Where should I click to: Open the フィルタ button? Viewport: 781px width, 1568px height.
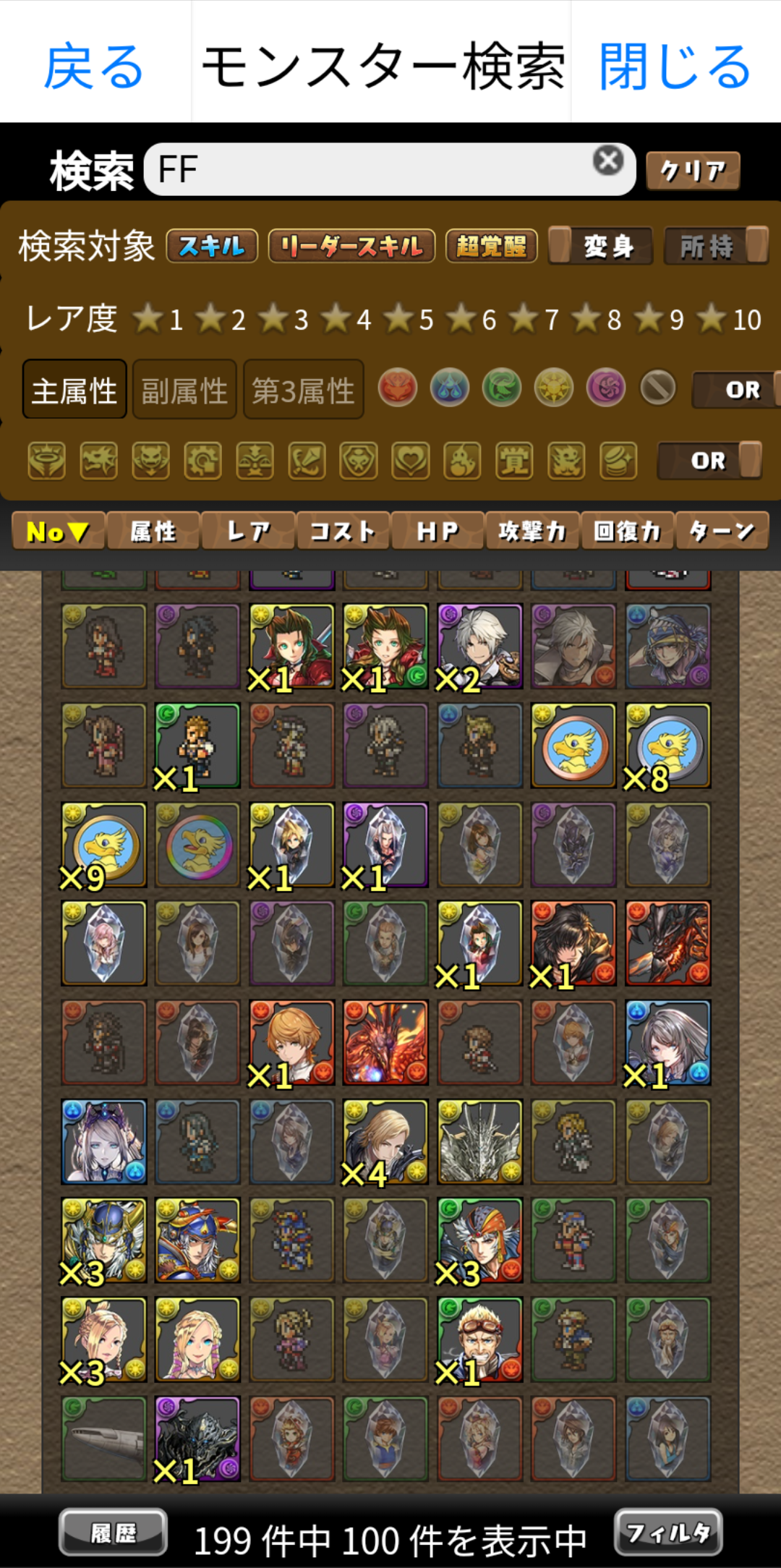[668, 1532]
